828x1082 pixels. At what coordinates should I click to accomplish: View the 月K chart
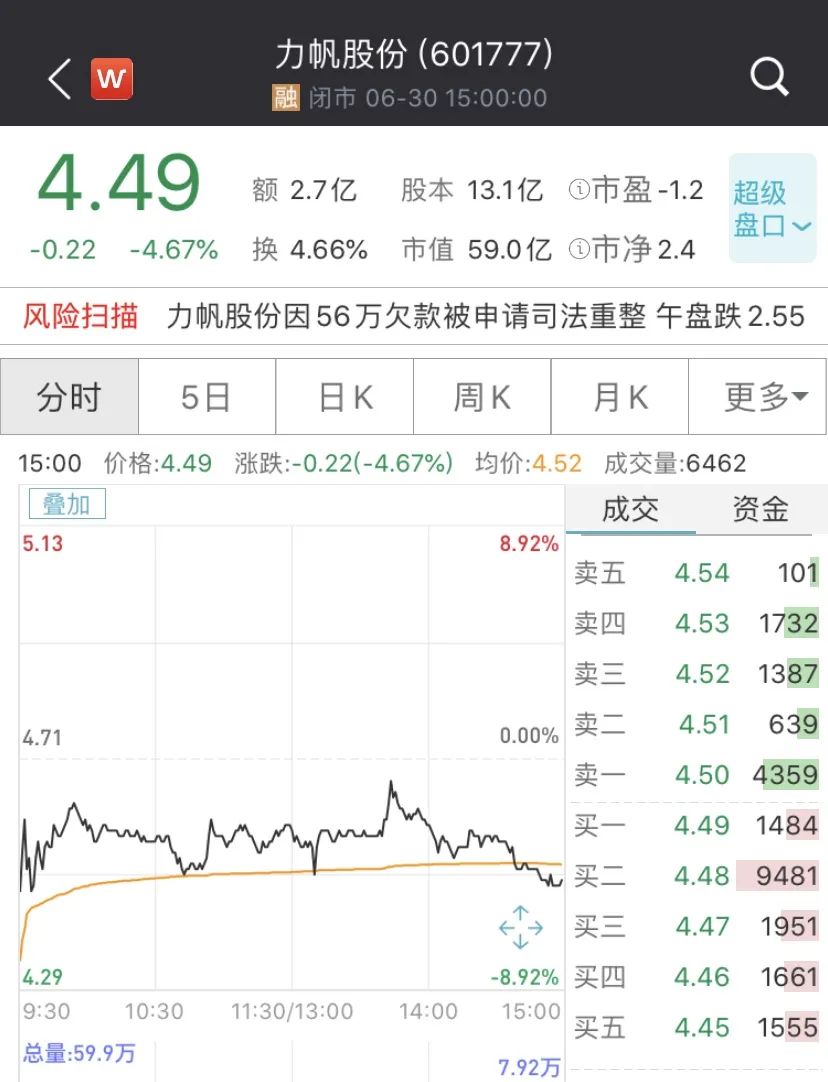click(620, 397)
